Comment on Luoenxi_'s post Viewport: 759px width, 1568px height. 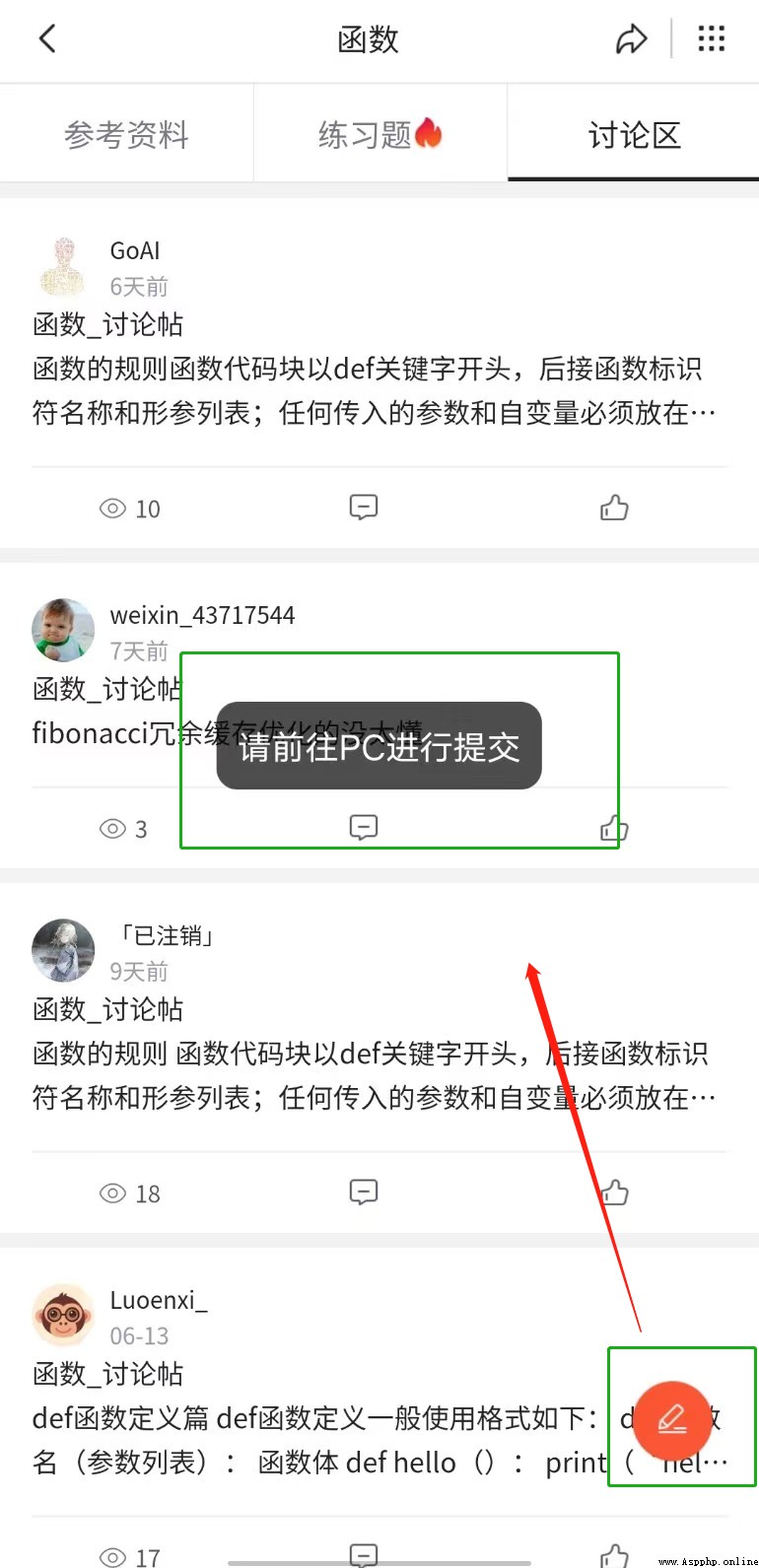tap(364, 1554)
